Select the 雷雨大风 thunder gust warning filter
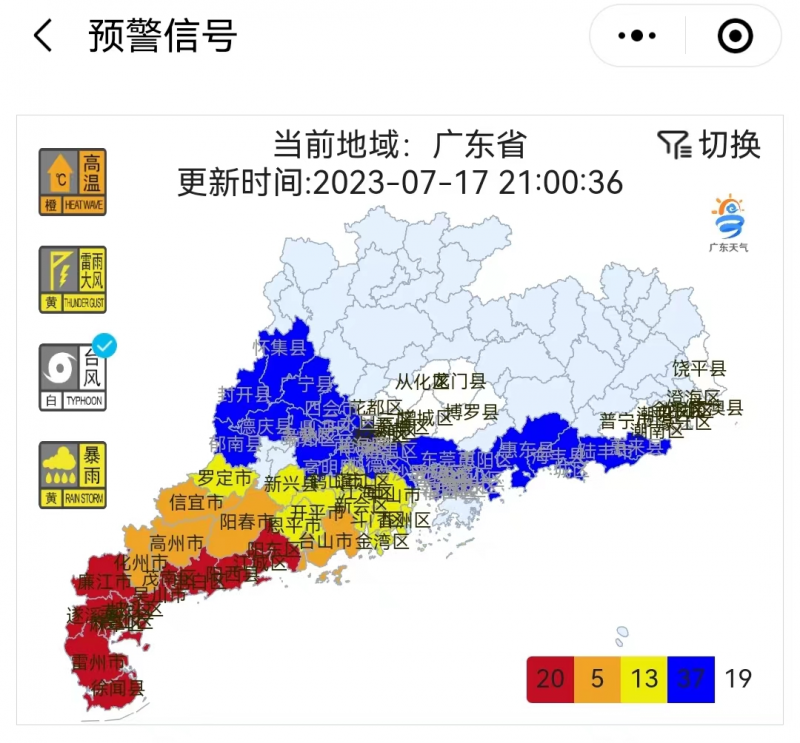This screenshot has height=743, width=800. point(73,279)
